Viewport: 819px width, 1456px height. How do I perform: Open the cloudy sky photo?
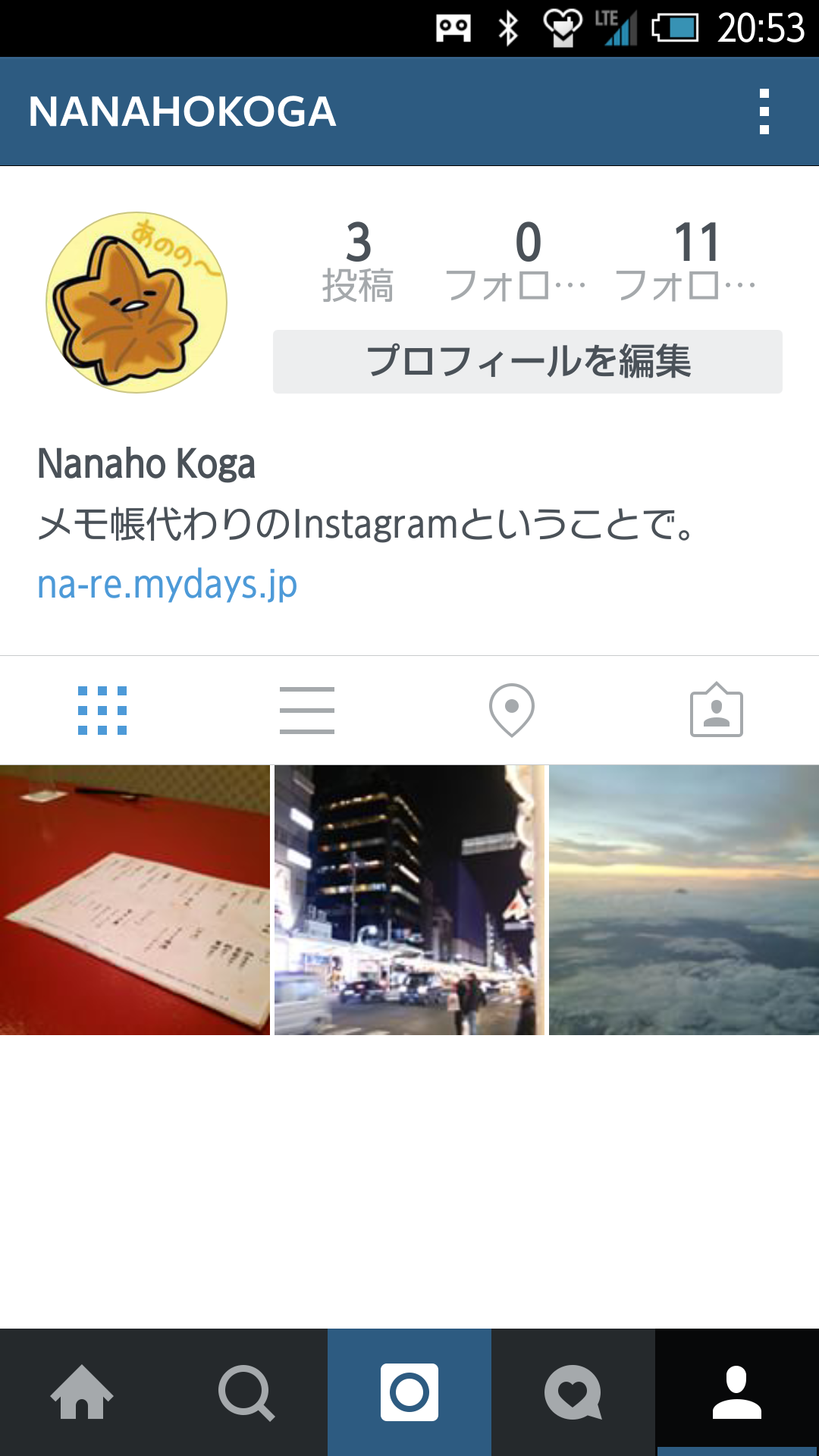click(x=684, y=900)
